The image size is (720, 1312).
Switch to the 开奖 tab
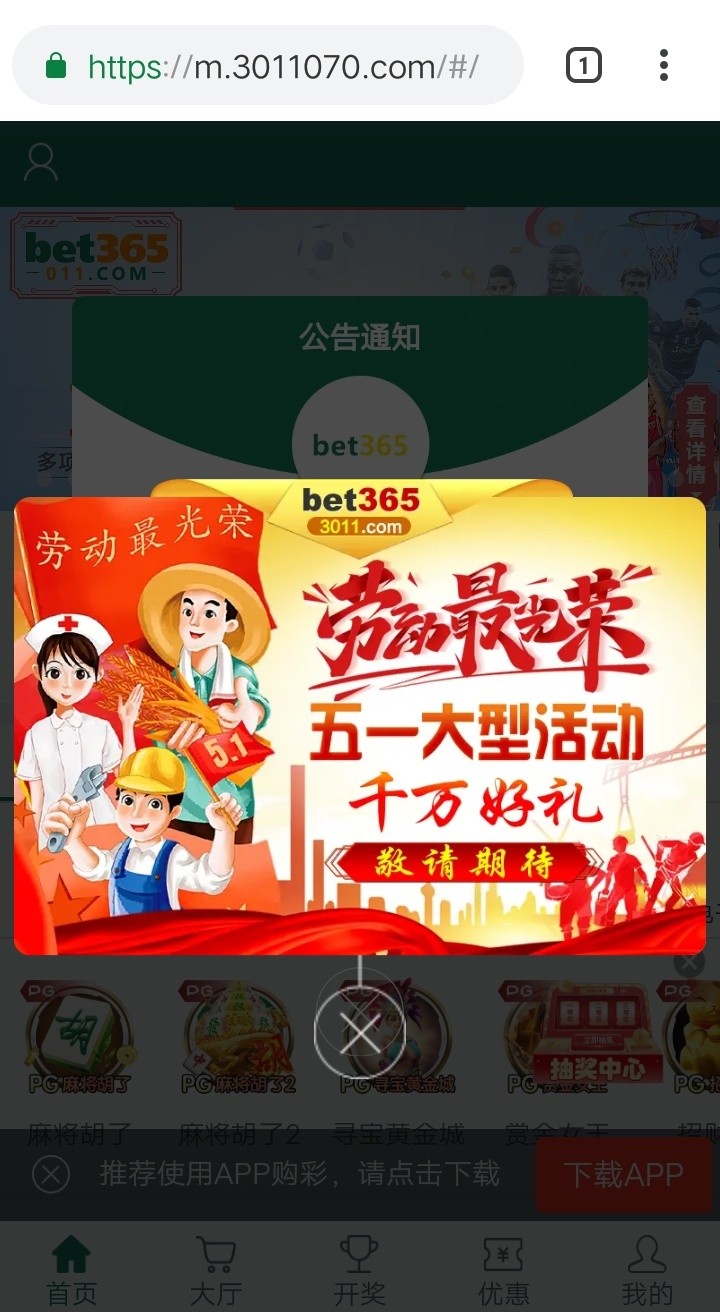click(360, 1270)
